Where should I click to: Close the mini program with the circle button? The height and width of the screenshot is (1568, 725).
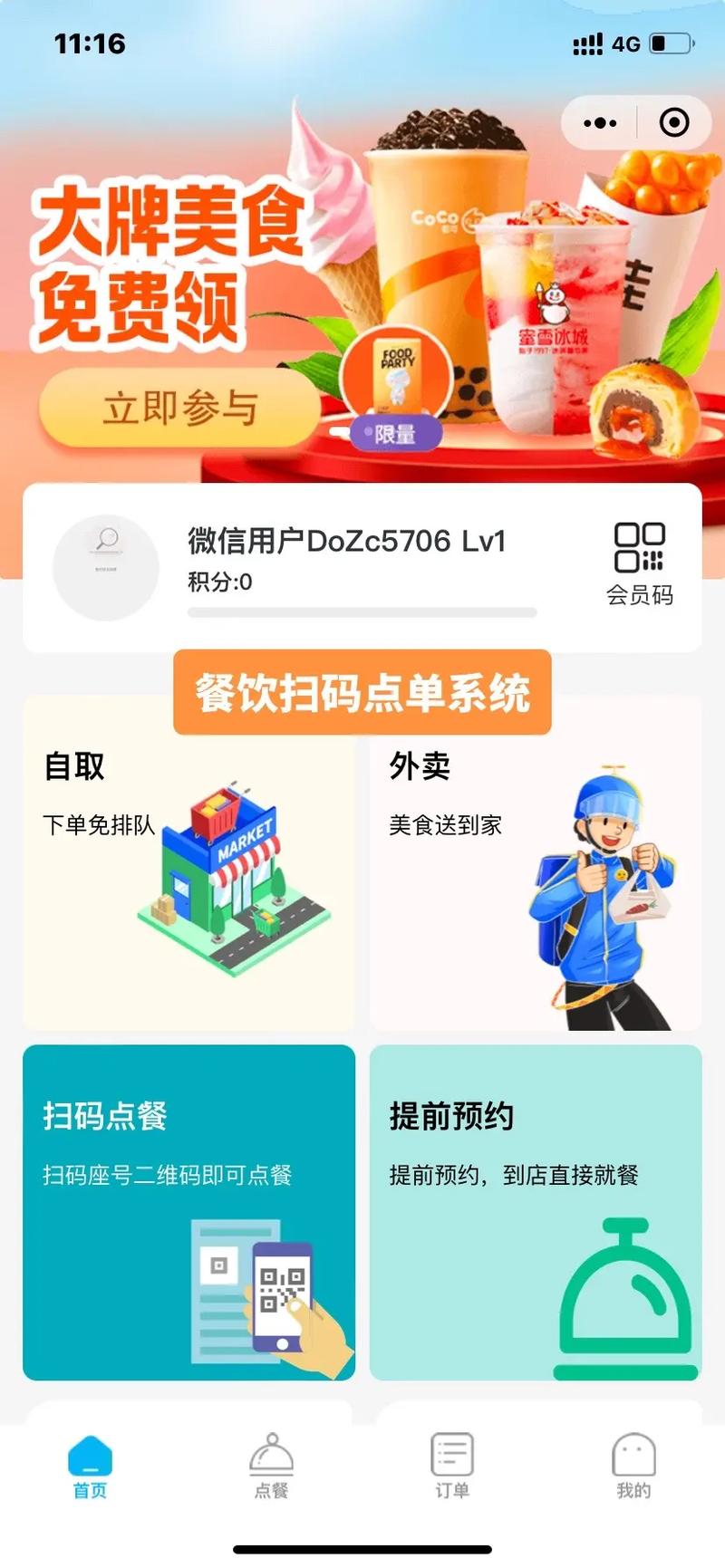(x=674, y=122)
